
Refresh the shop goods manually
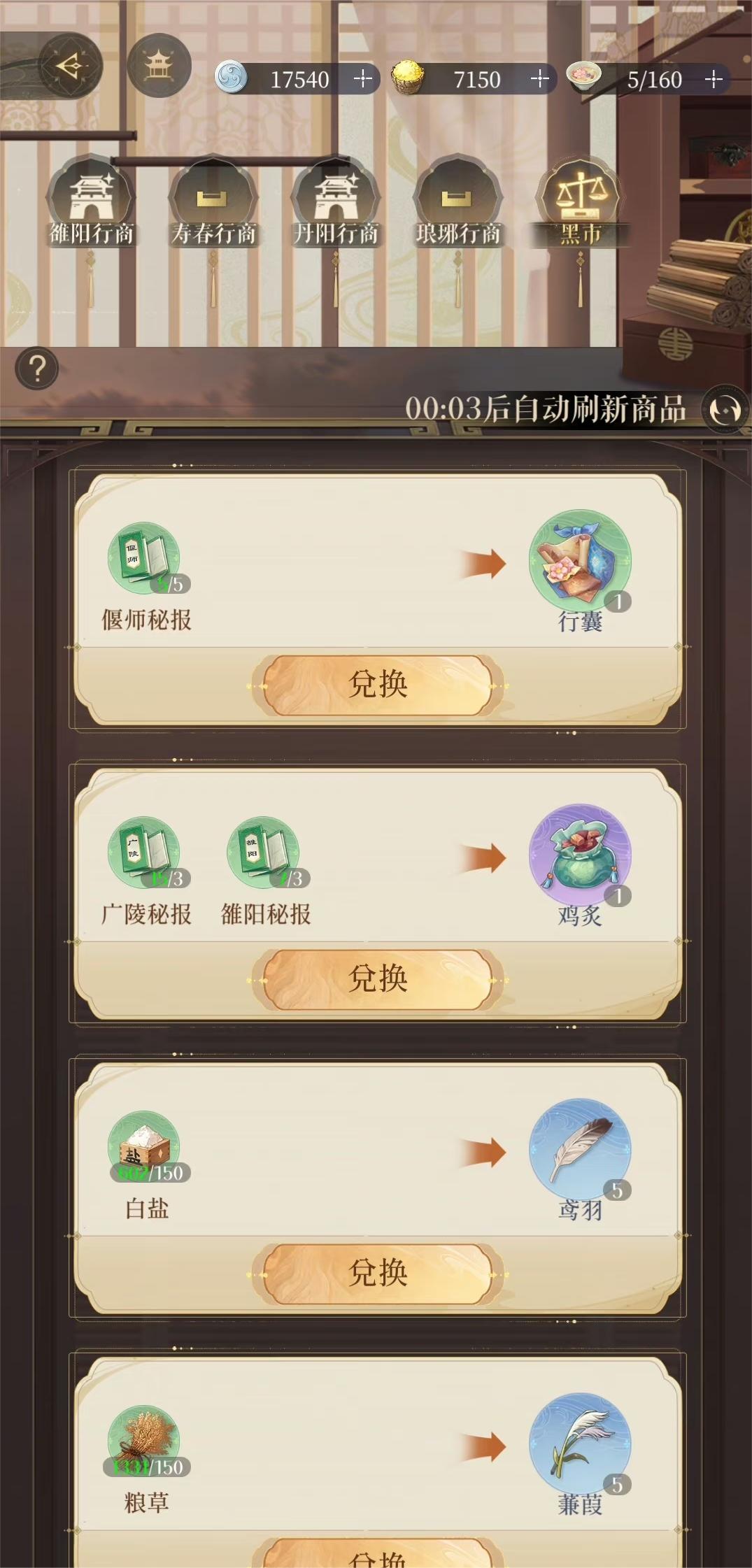coord(725,410)
